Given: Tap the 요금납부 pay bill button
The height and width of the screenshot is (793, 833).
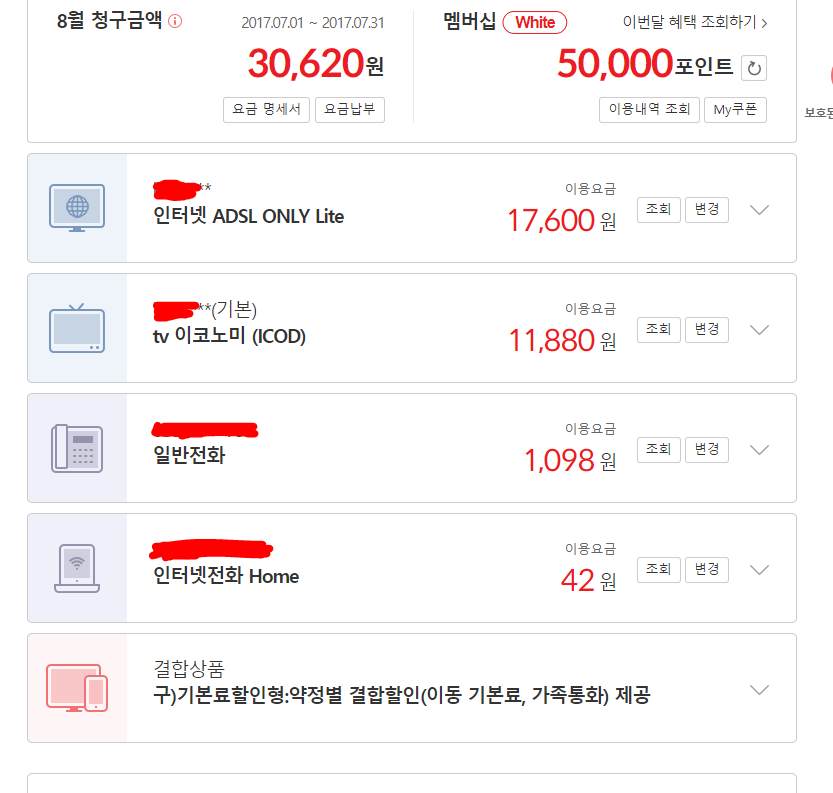Looking at the screenshot, I should (350, 110).
